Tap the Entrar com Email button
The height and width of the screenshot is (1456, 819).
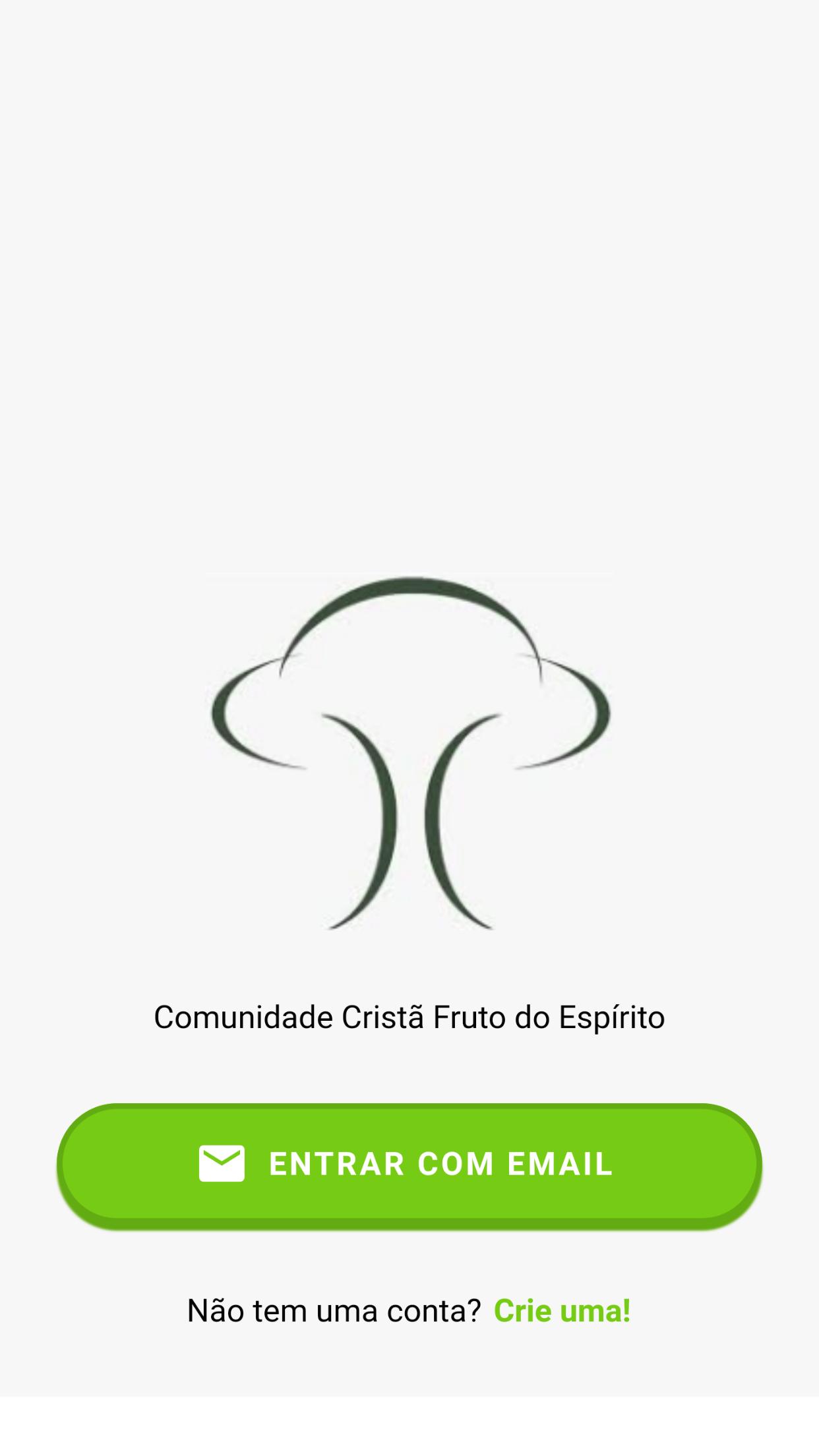(x=409, y=1165)
